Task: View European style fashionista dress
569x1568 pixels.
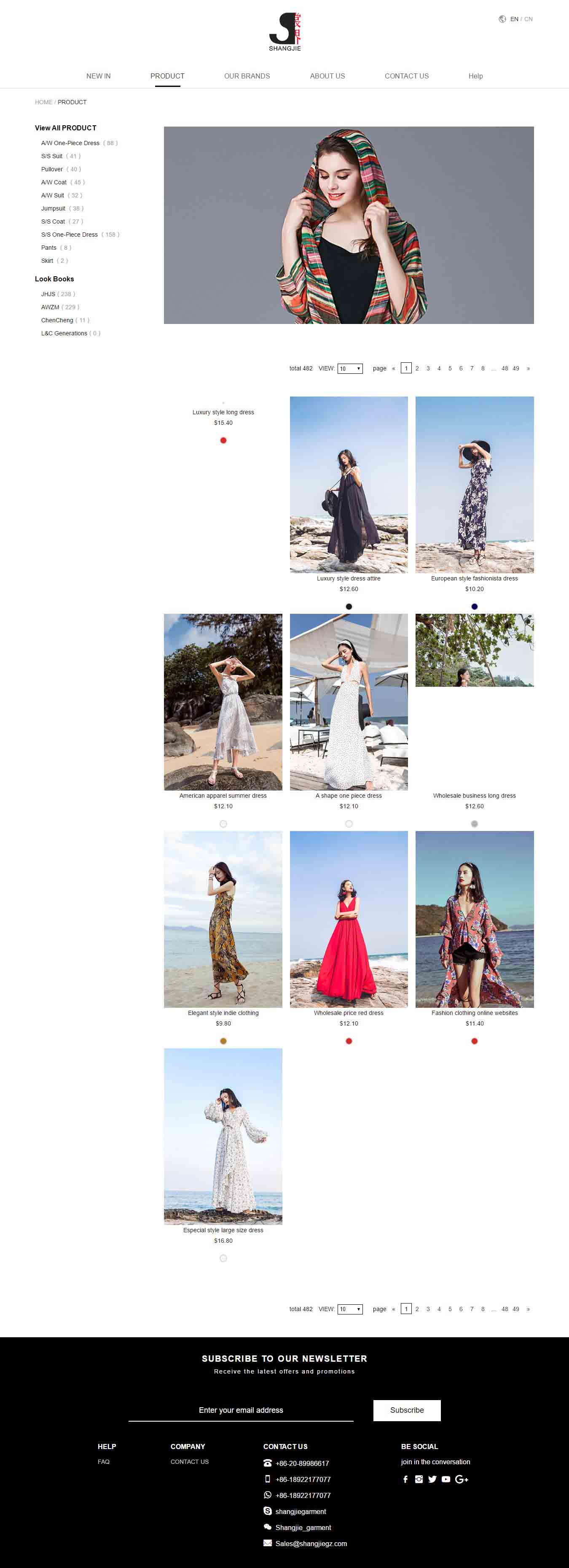Action: pos(474,485)
